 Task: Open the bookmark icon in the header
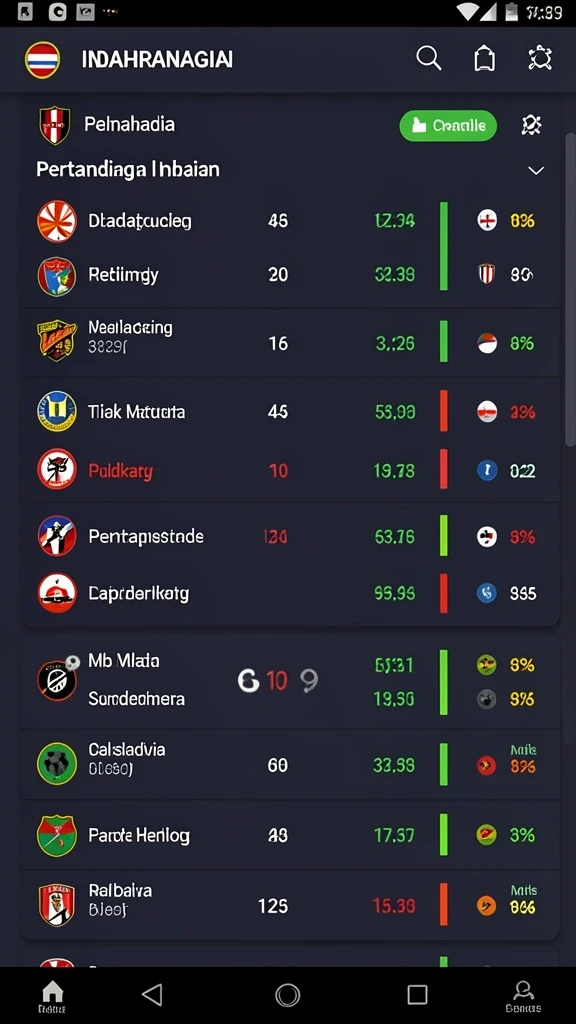tap(484, 59)
